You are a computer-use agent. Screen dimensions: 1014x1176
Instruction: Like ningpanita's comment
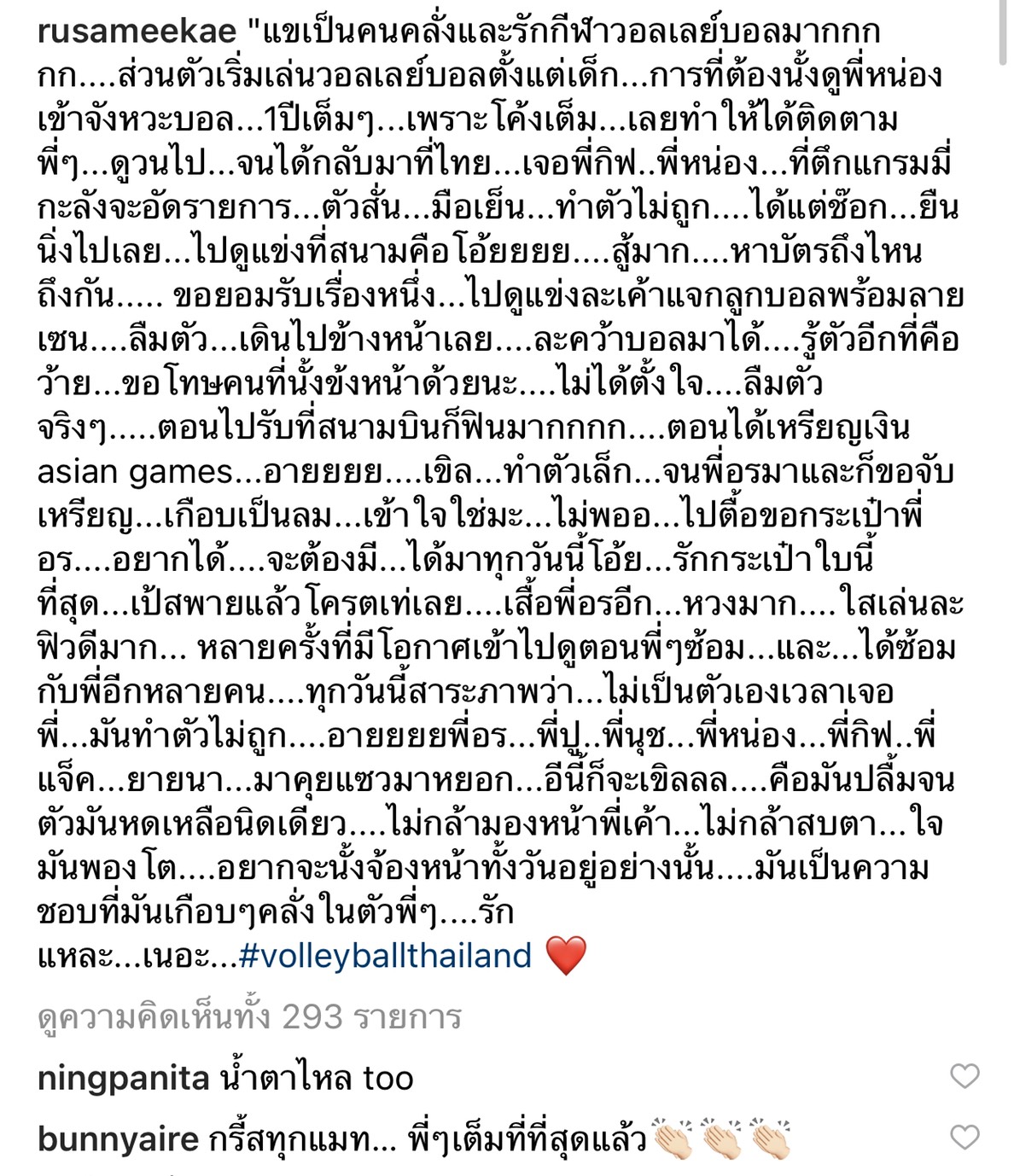pyautogui.click(x=964, y=1076)
